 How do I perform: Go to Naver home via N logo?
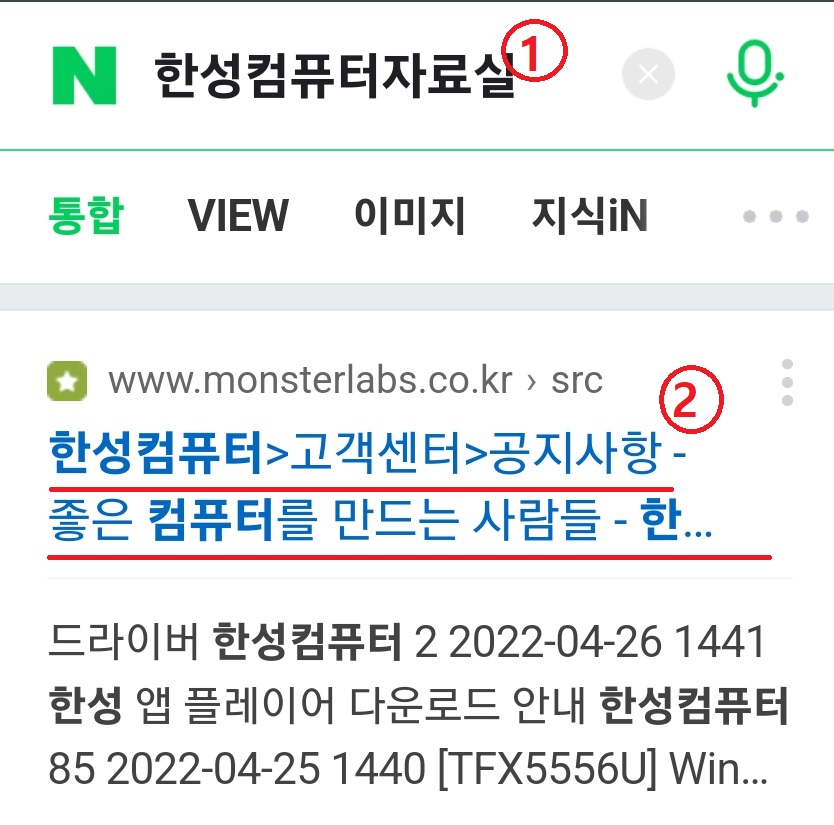coord(85,76)
